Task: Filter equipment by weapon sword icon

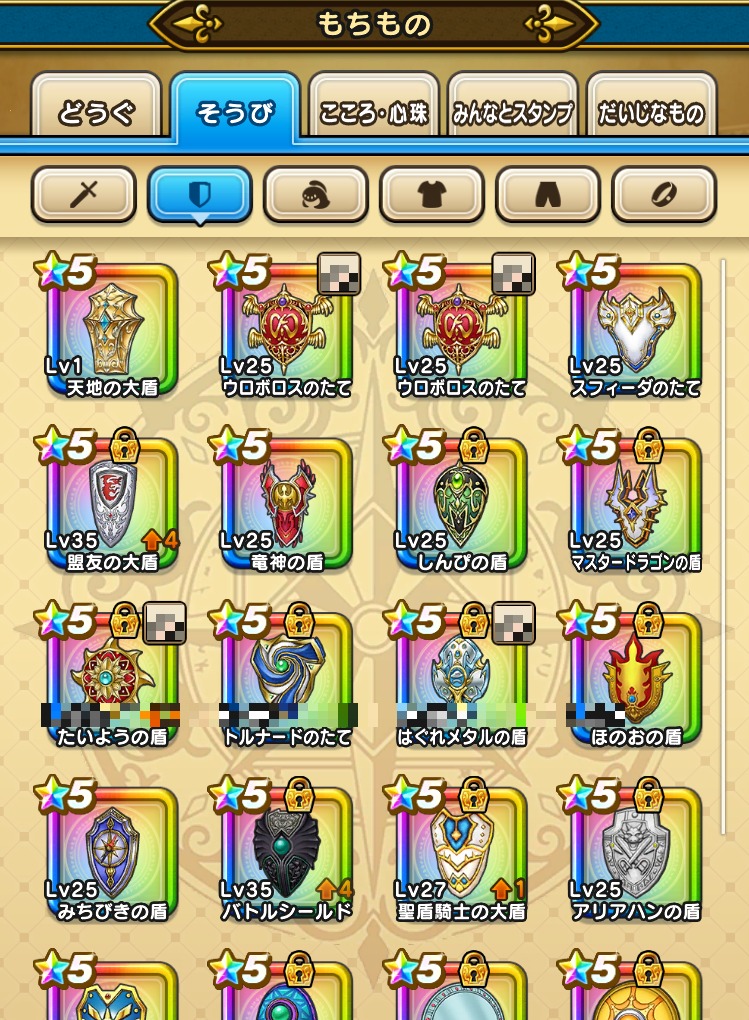Action: click(83, 194)
